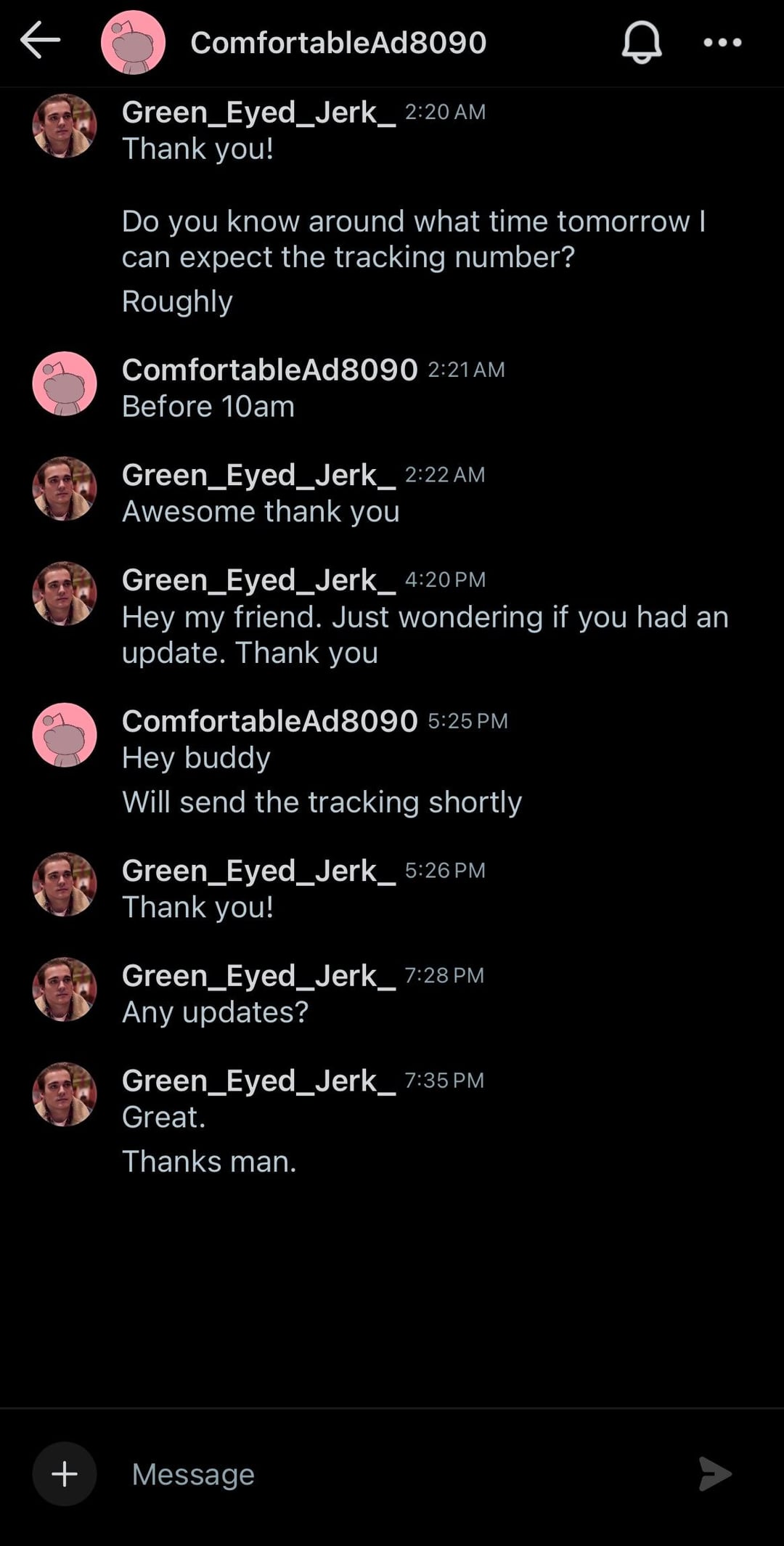
Task: Open Green_Eyed_Jerk_ avatar beside "Any updates?"
Action: click(x=65, y=990)
